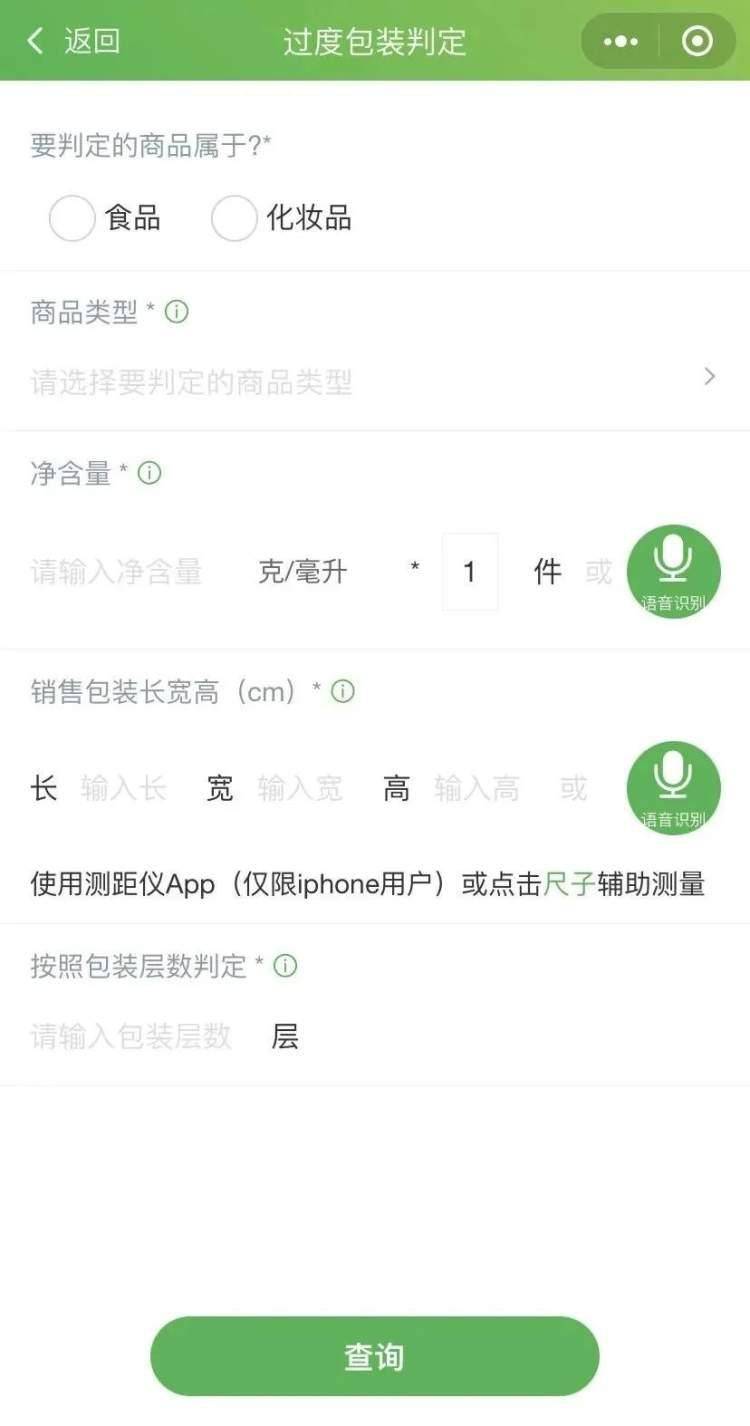Start voice recognition for net content
Image resolution: width=750 pixels, height=1426 pixels.
click(x=673, y=572)
